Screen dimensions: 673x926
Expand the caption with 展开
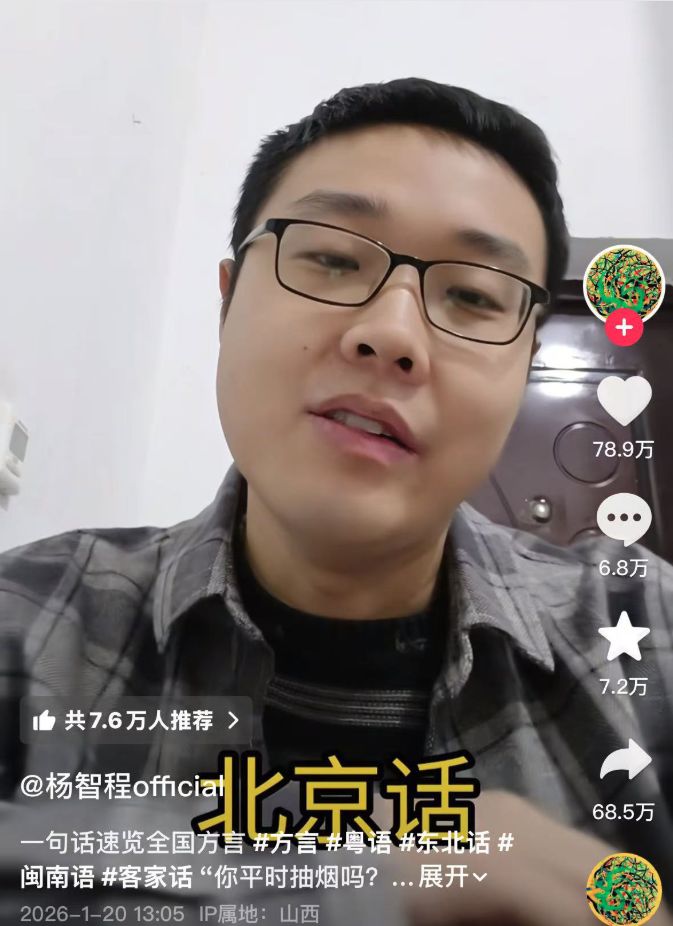(x=452, y=878)
